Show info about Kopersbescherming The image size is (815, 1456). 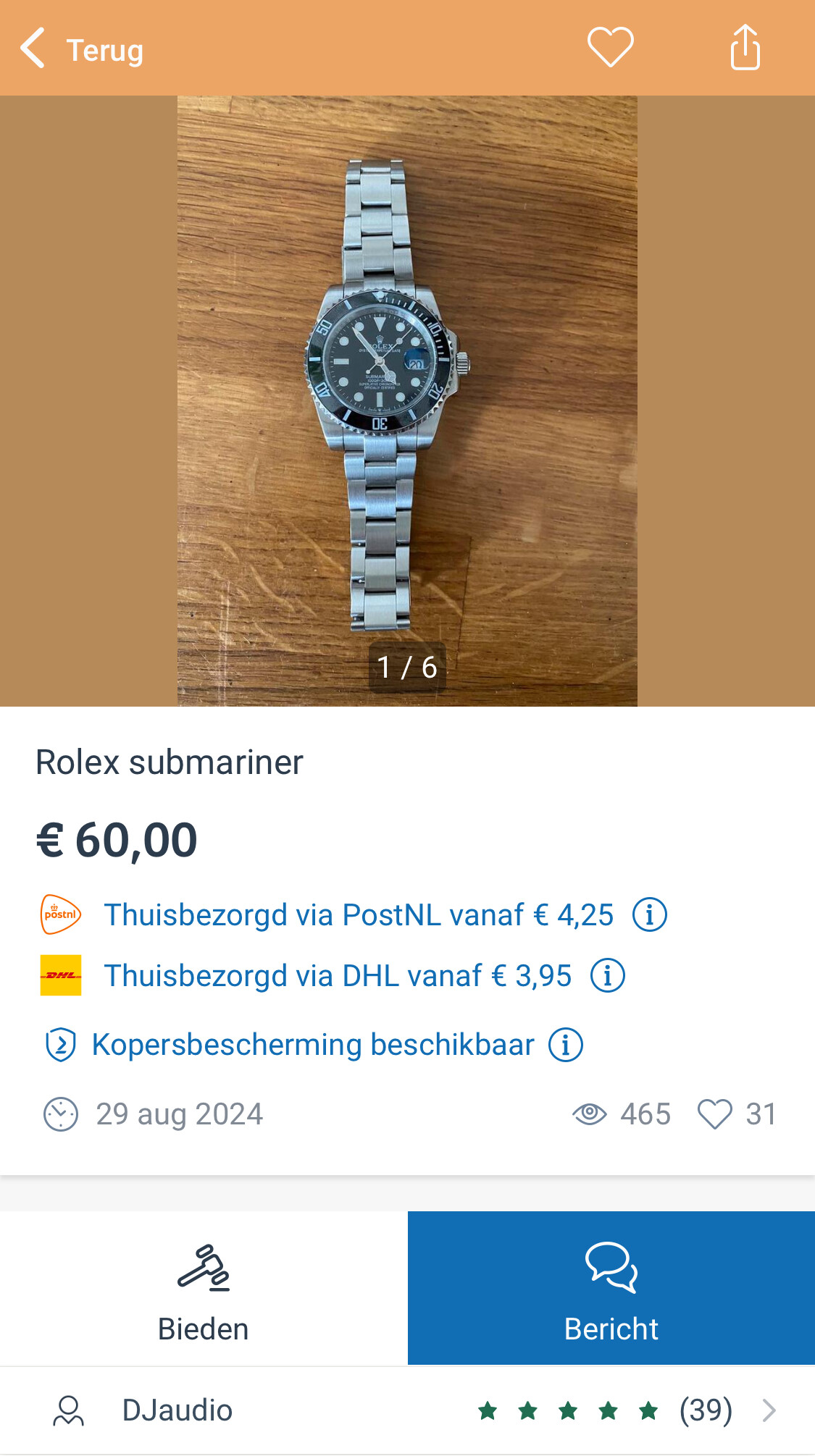pos(565,1045)
